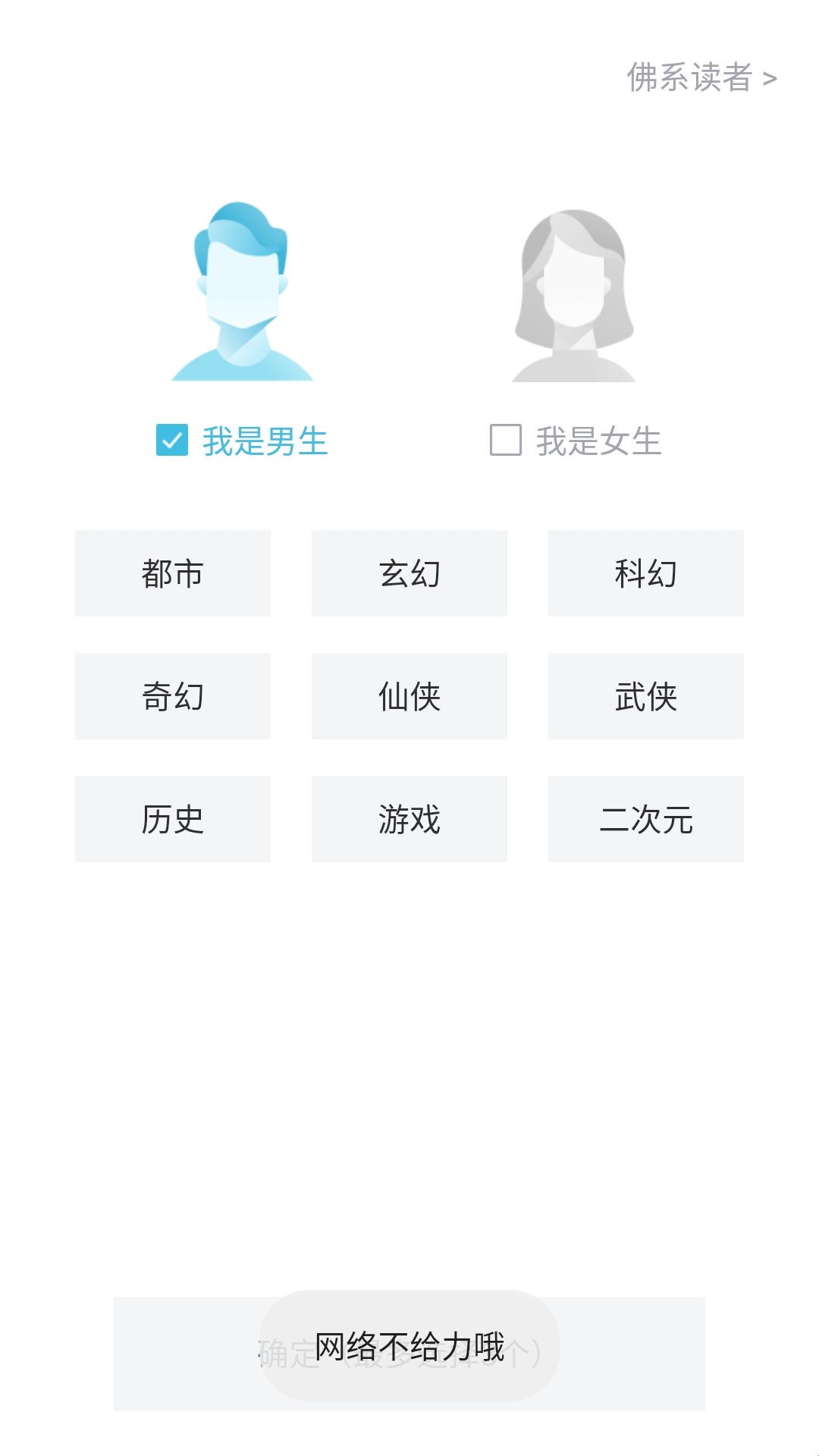Choose the 武侠 genre
Viewport: 819px width, 1456px height.
pyautogui.click(x=646, y=696)
